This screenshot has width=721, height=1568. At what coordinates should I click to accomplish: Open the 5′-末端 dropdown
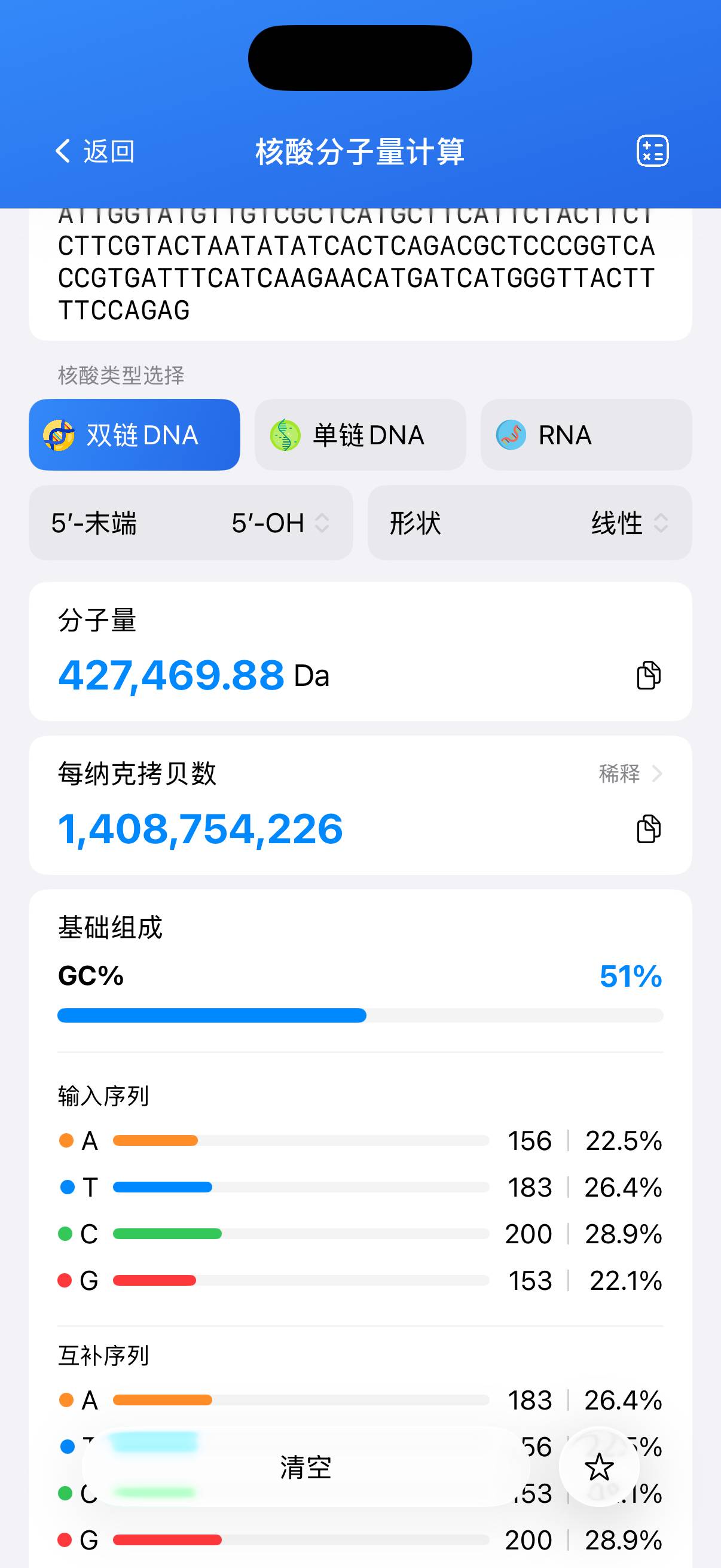pyautogui.click(x=191, y=523)
